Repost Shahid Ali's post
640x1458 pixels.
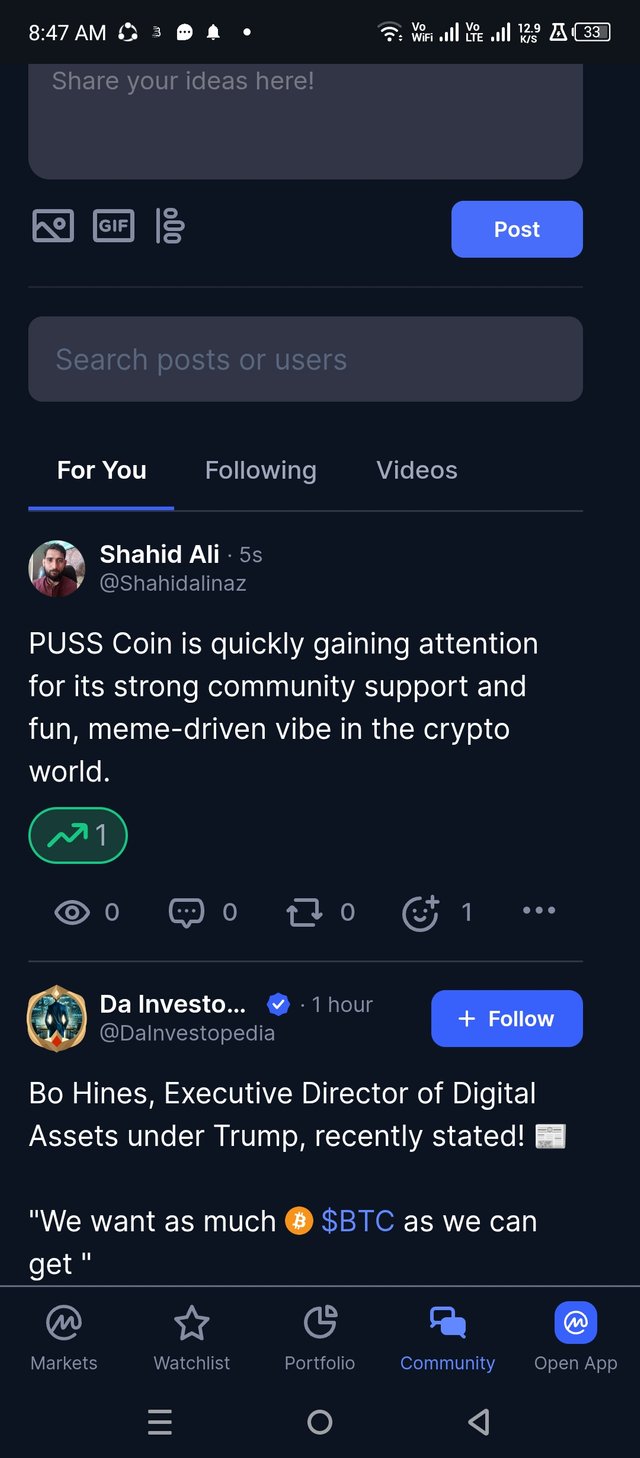(x=304, y=912)
